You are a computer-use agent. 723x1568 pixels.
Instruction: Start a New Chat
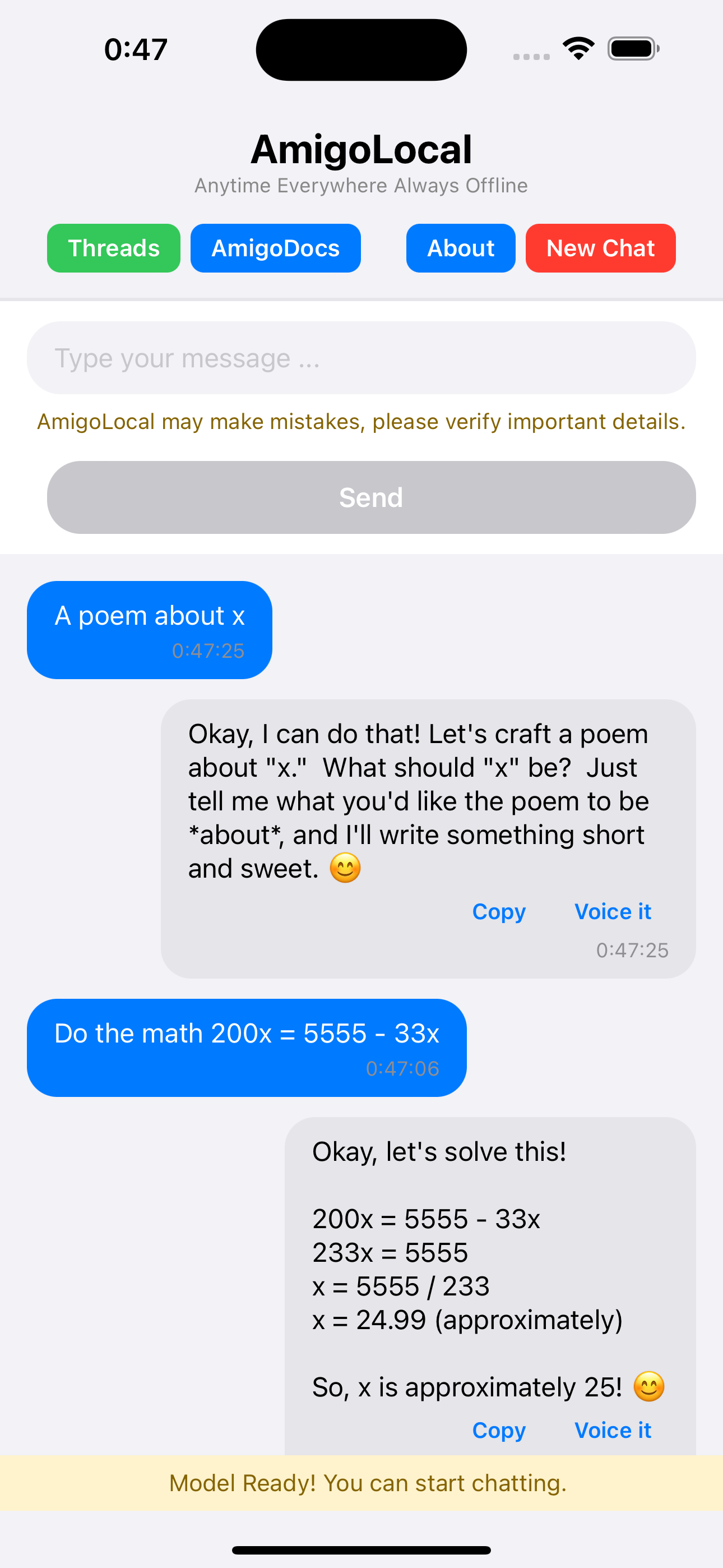pos(601,248)
